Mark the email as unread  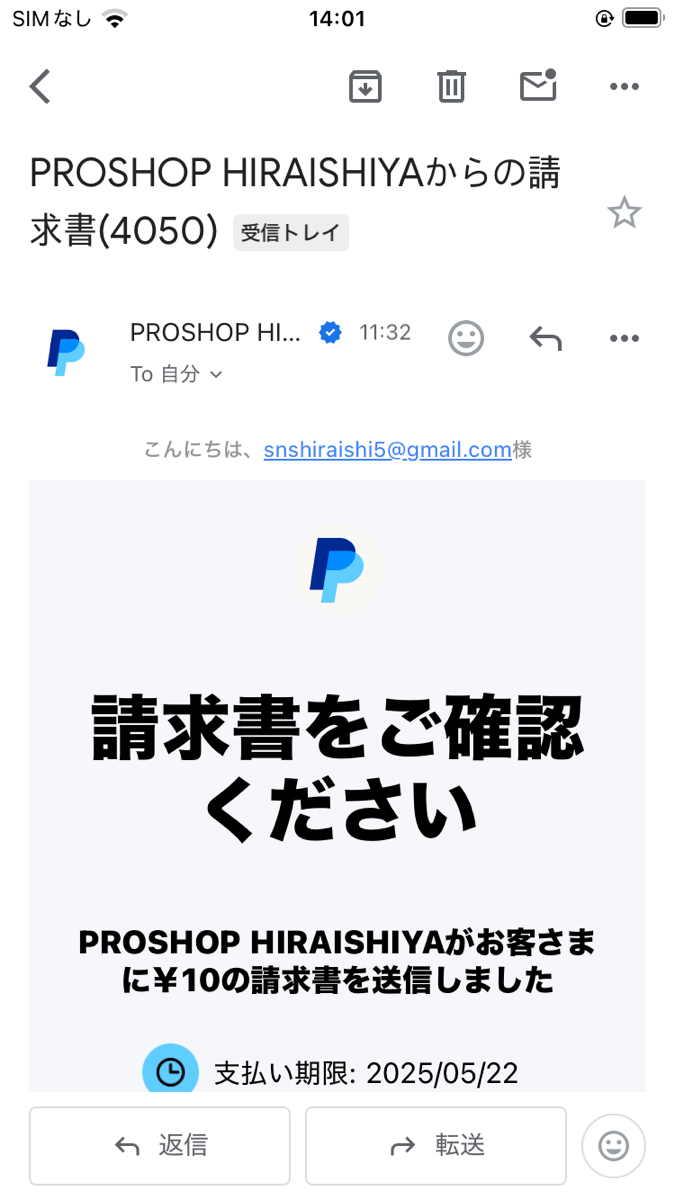point(538,87)
